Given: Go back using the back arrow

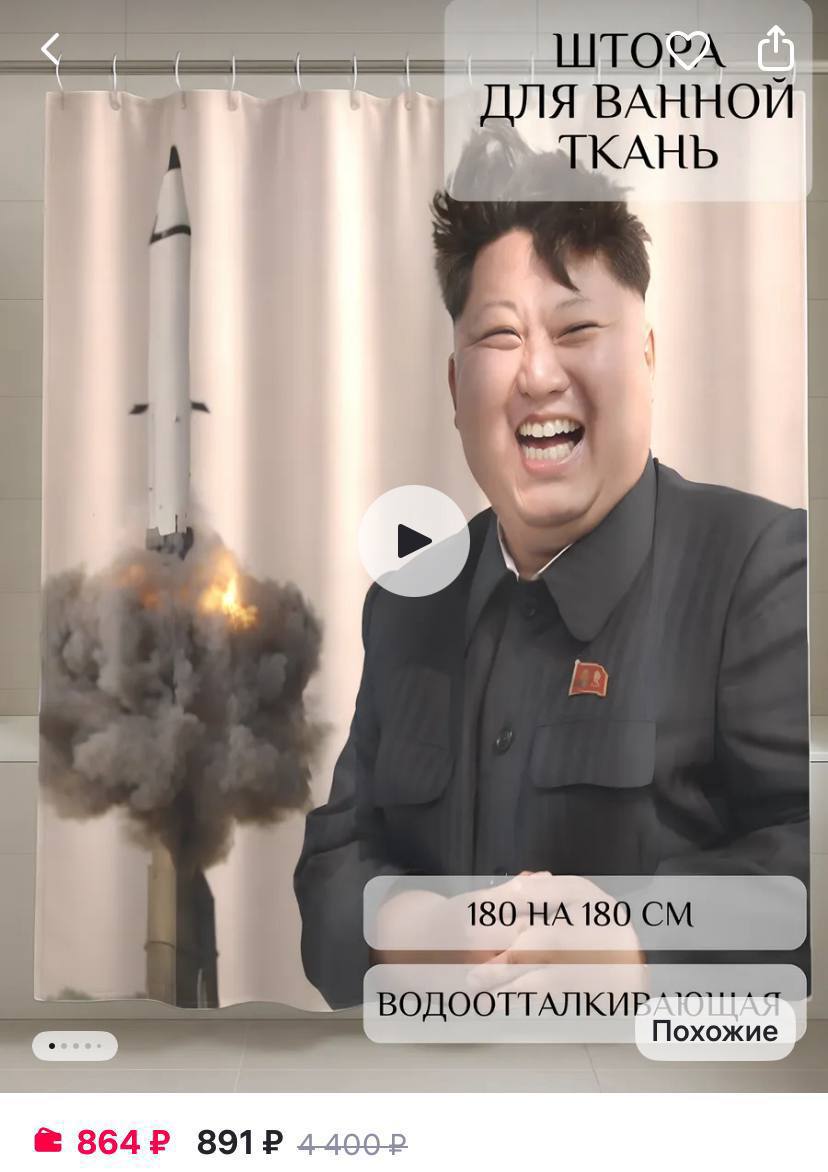Looking at the screenshot, I should point(51,48).
